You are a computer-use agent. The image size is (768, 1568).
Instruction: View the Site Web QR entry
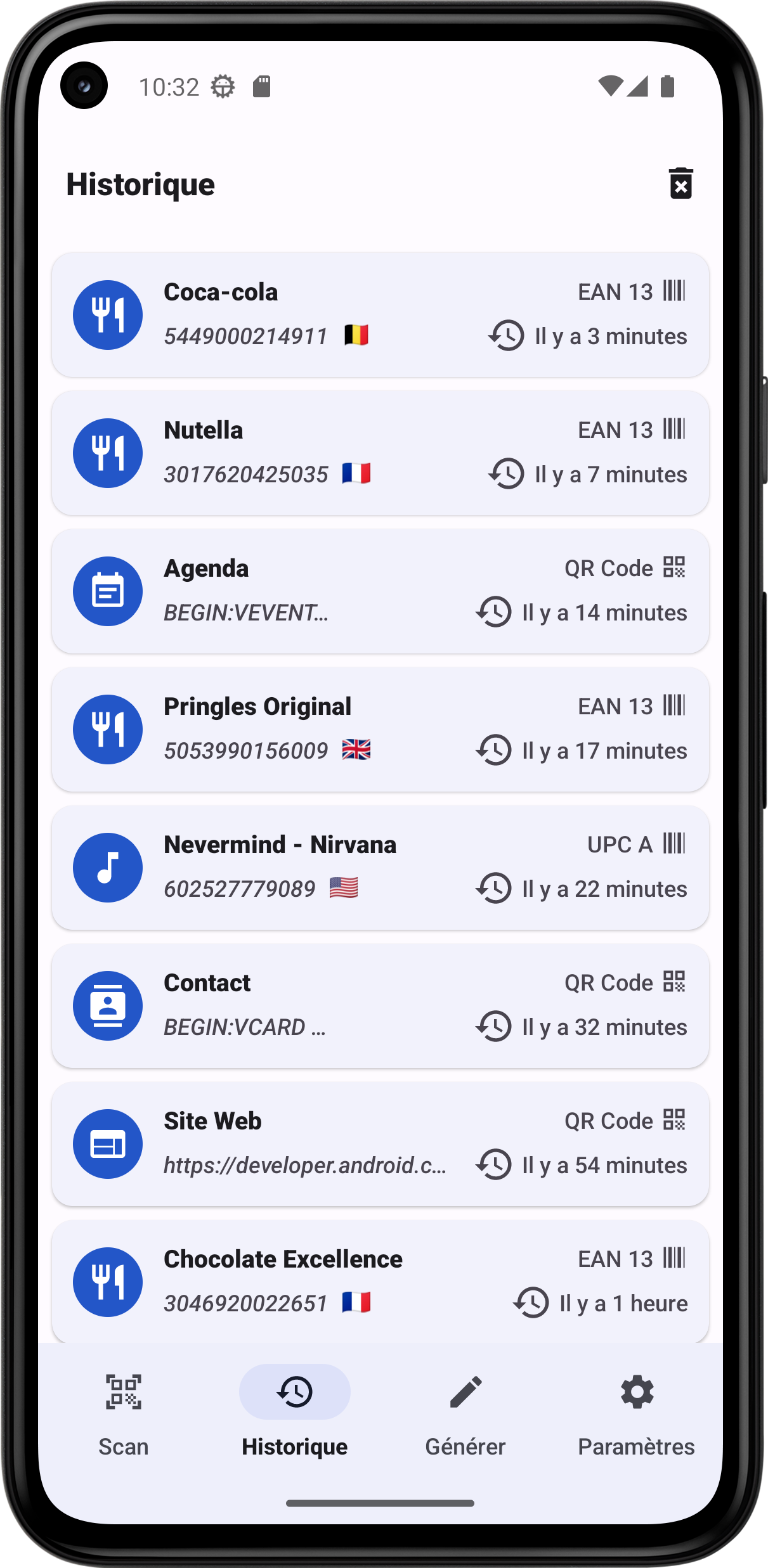point(379,1143)
